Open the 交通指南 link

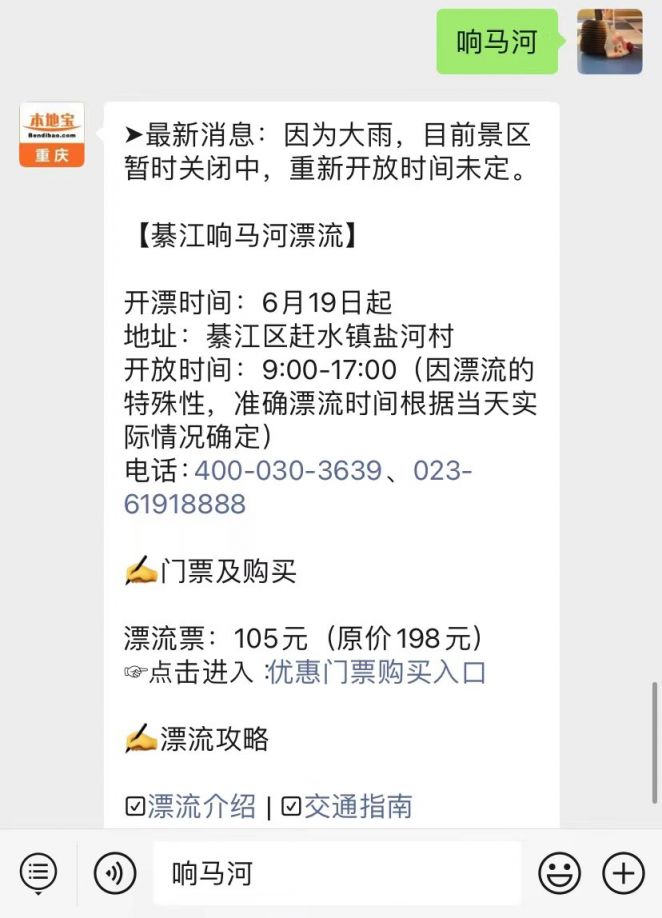358,806
